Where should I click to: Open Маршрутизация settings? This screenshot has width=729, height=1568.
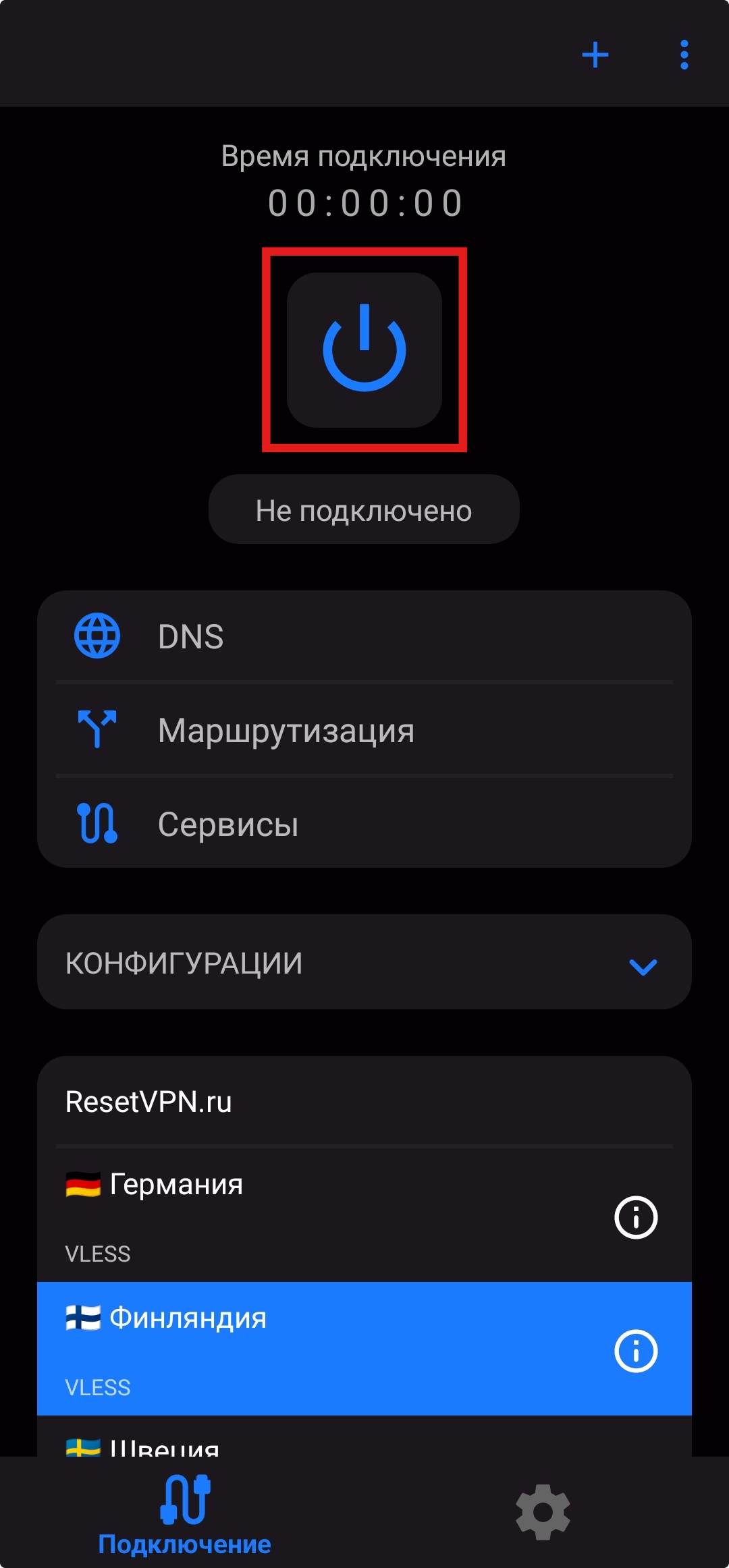pyautogui.click(x=364, y=730)
